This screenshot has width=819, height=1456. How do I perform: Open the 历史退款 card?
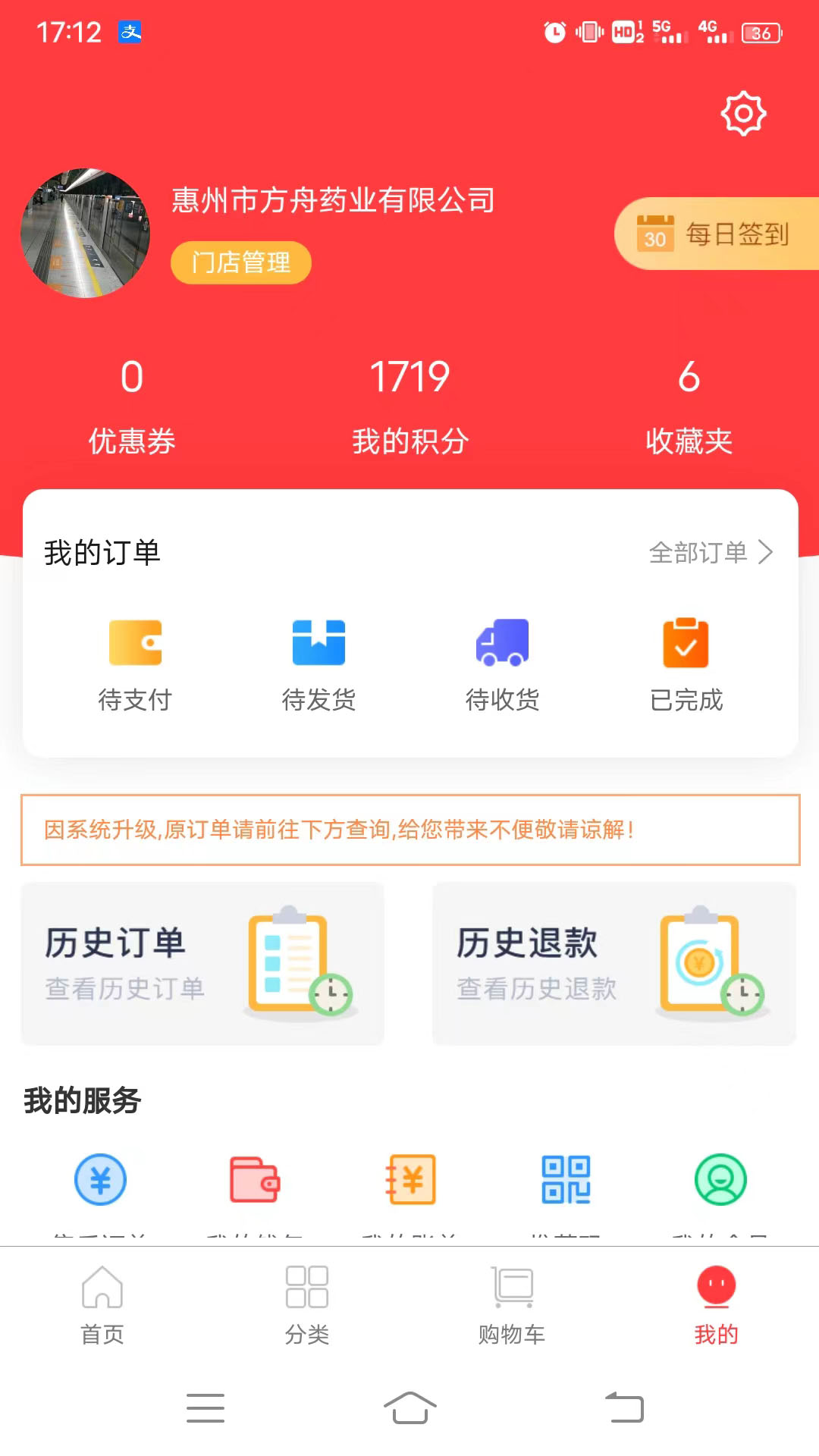click(614, 964)
